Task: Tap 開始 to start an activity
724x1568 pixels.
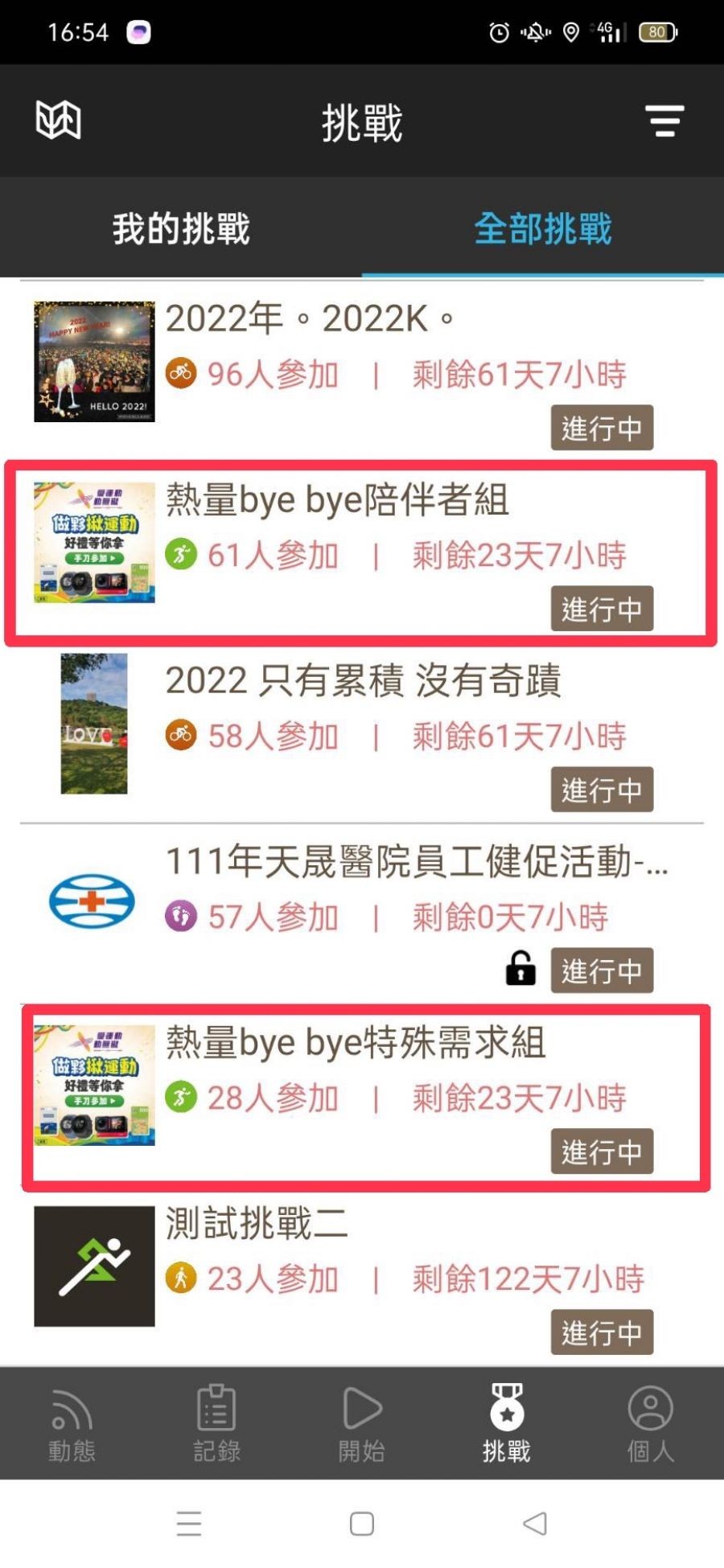Action: pos(361,1423)
